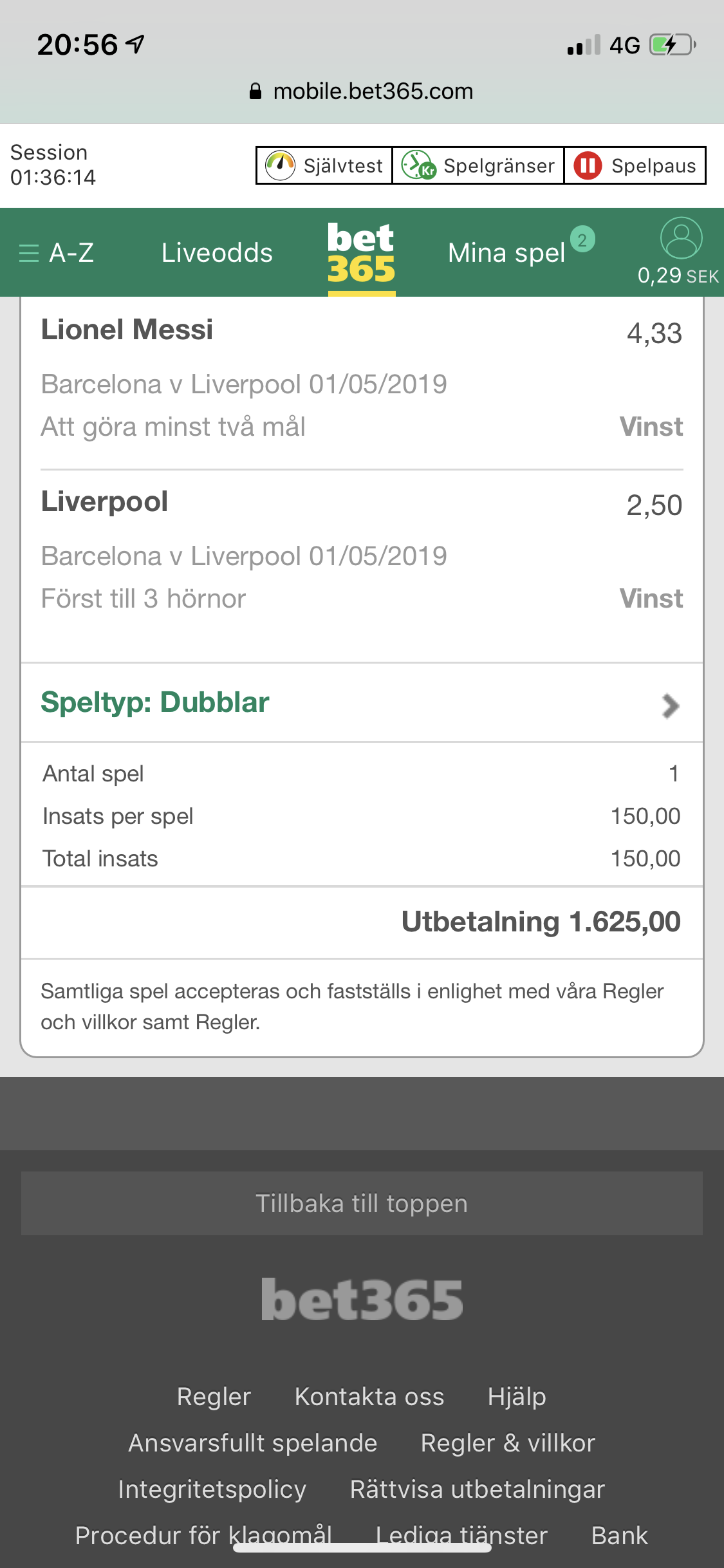Screen dimensions: 724x1568
Task: Tap the Spelpaus button
Action: pyautogui.click(x=635, y=165)
